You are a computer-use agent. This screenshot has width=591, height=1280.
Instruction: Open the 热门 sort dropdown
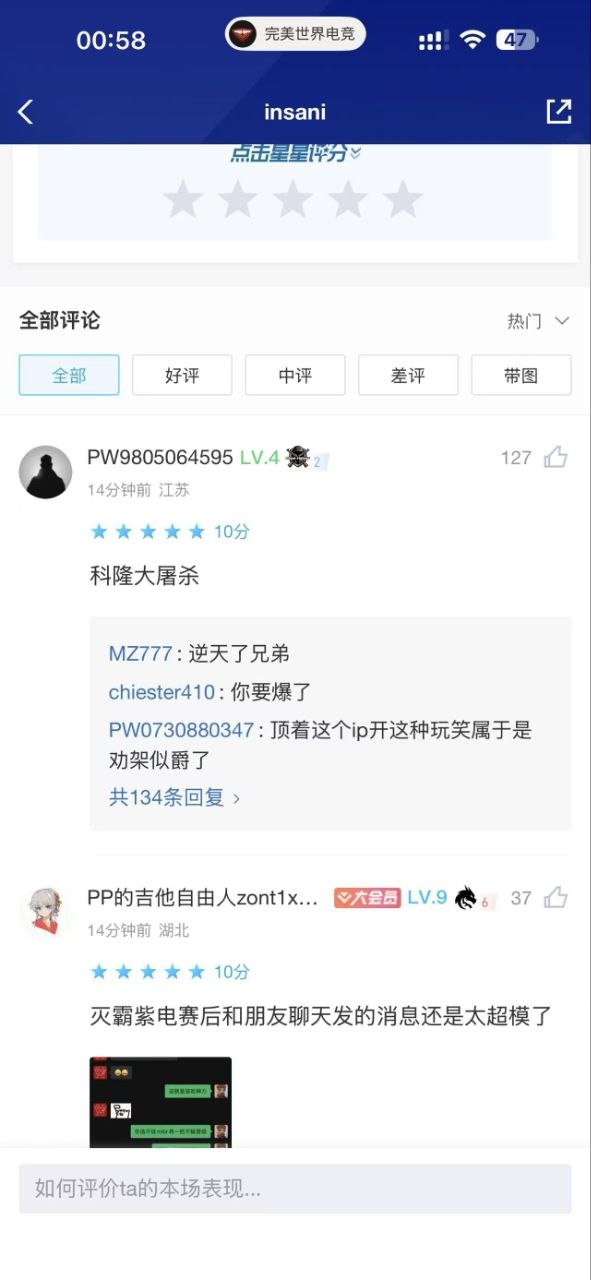coord(538,321)
